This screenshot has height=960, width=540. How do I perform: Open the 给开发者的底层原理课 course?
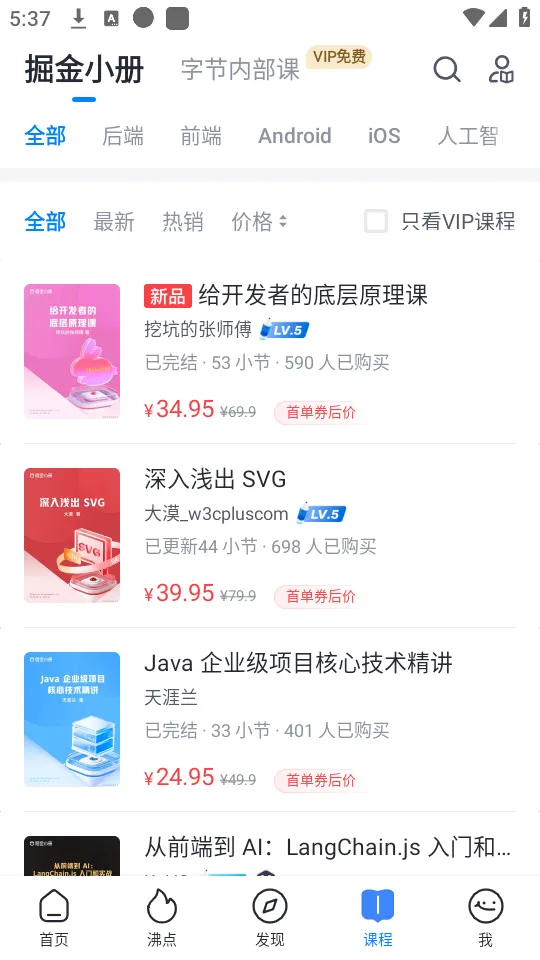pyautogui.click(x=270, y=351)
